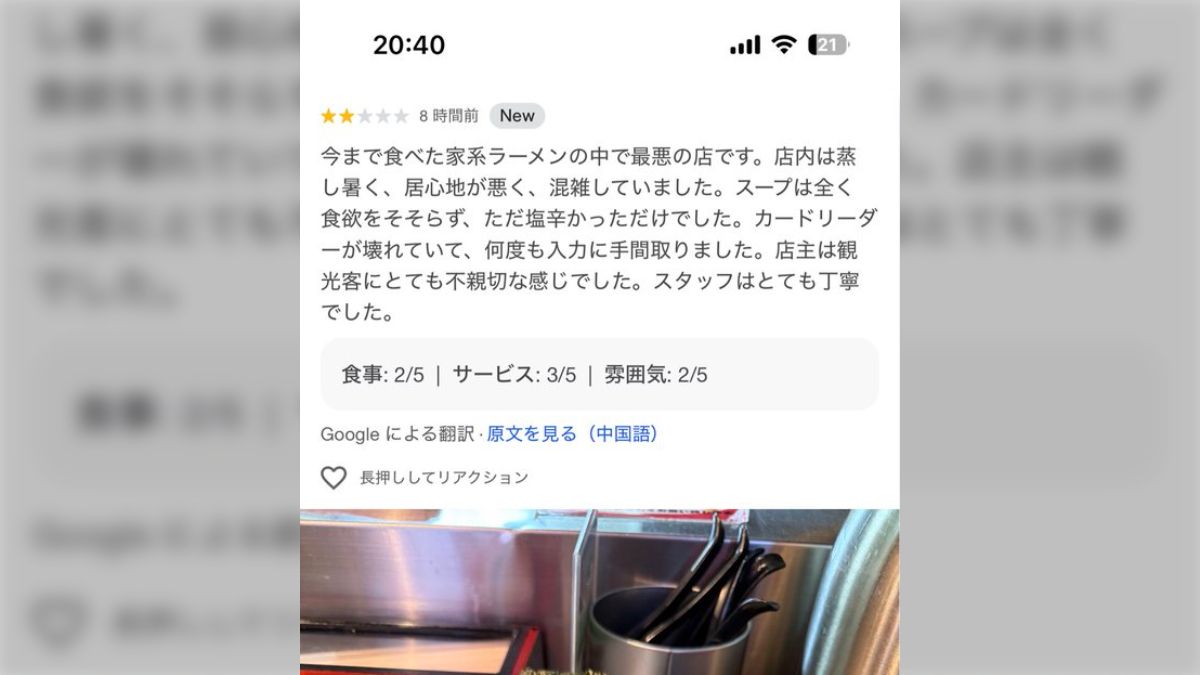Tap the heart icon to react to review
Viewport: 1200px width, 675px height.
333,478
